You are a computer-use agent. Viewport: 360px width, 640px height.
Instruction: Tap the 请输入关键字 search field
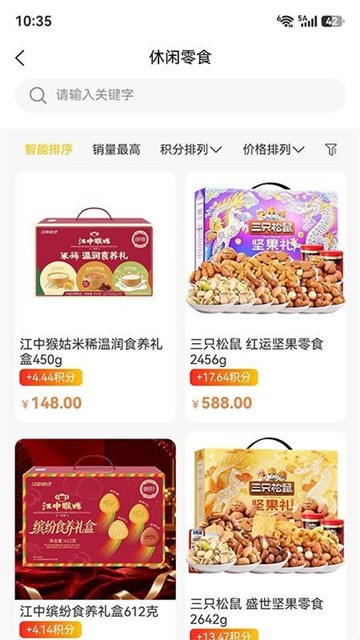click(x=180, y=95)
